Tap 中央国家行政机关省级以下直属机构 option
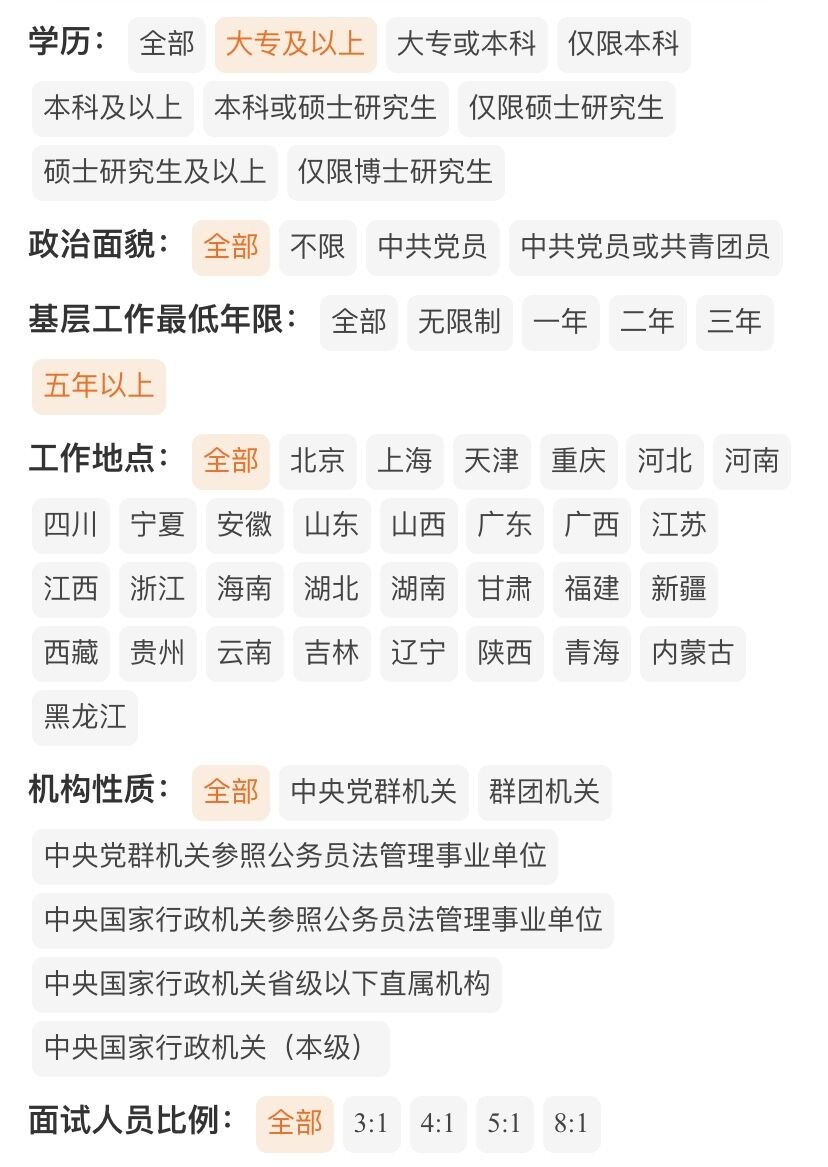The width and height of the screenshot is (828, 1167). coord(266,985)
